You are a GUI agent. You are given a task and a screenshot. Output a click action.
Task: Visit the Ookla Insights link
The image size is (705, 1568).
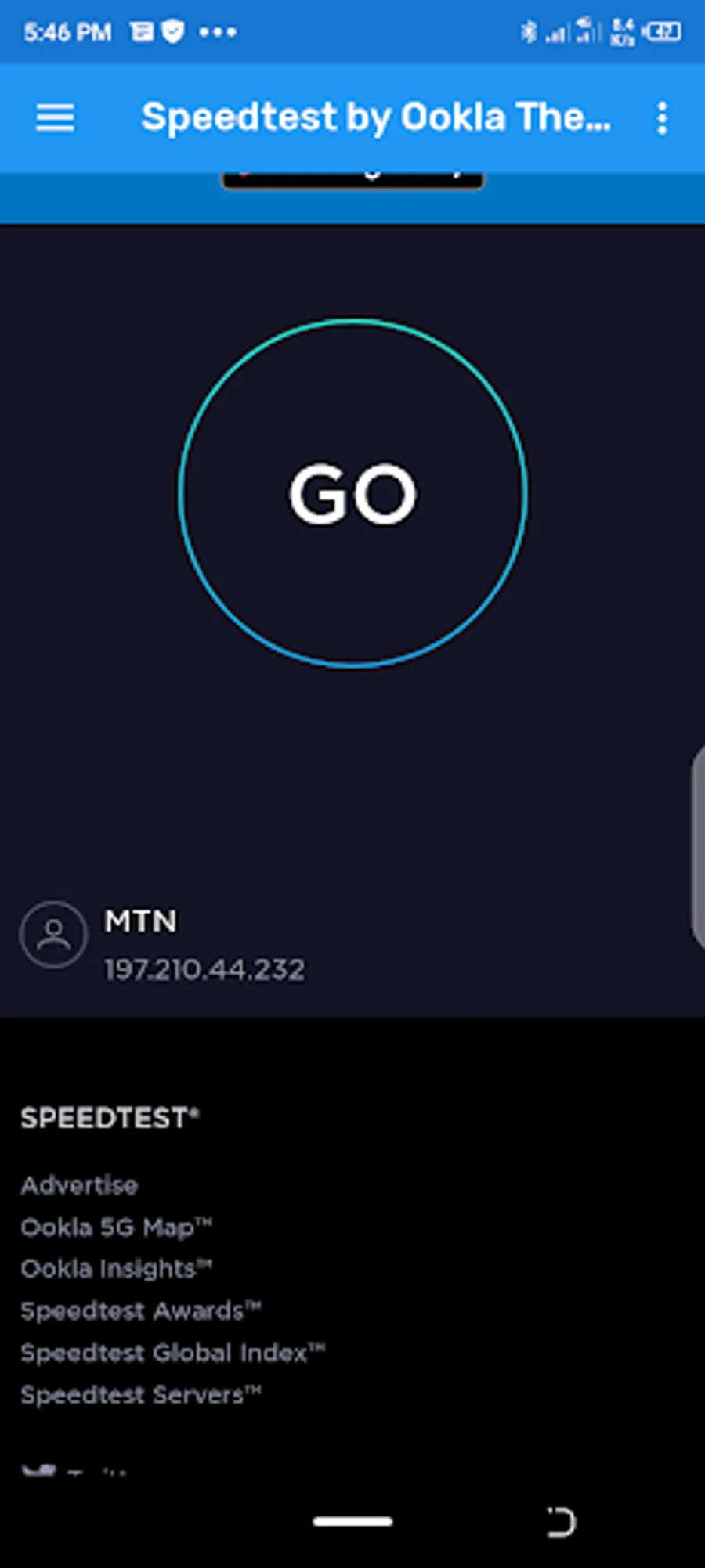tap(116, 1268)
